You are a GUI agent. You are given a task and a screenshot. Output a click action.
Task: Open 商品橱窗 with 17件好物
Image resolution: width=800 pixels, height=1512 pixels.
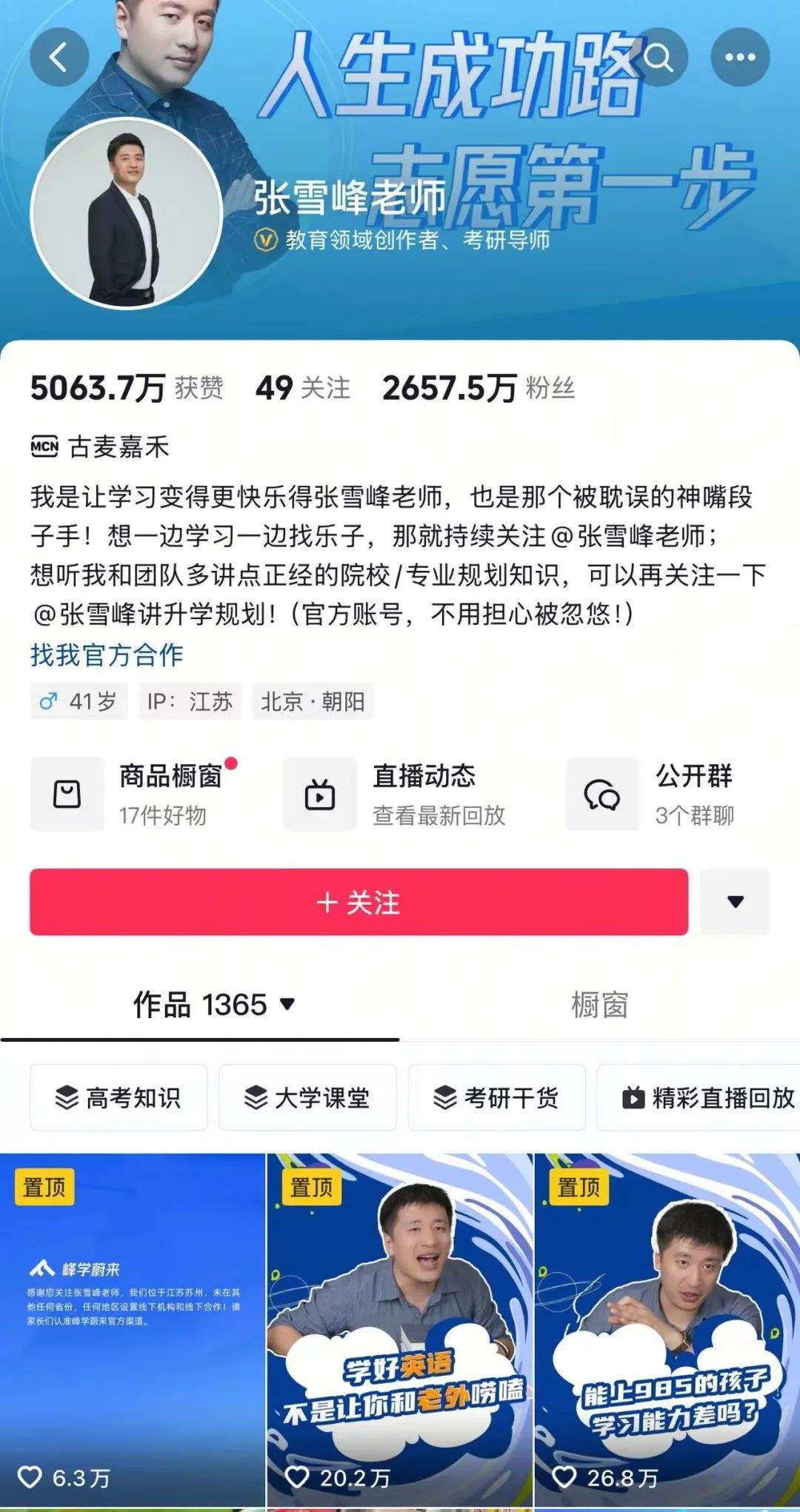pyautogui.click(x=133, y=795)
